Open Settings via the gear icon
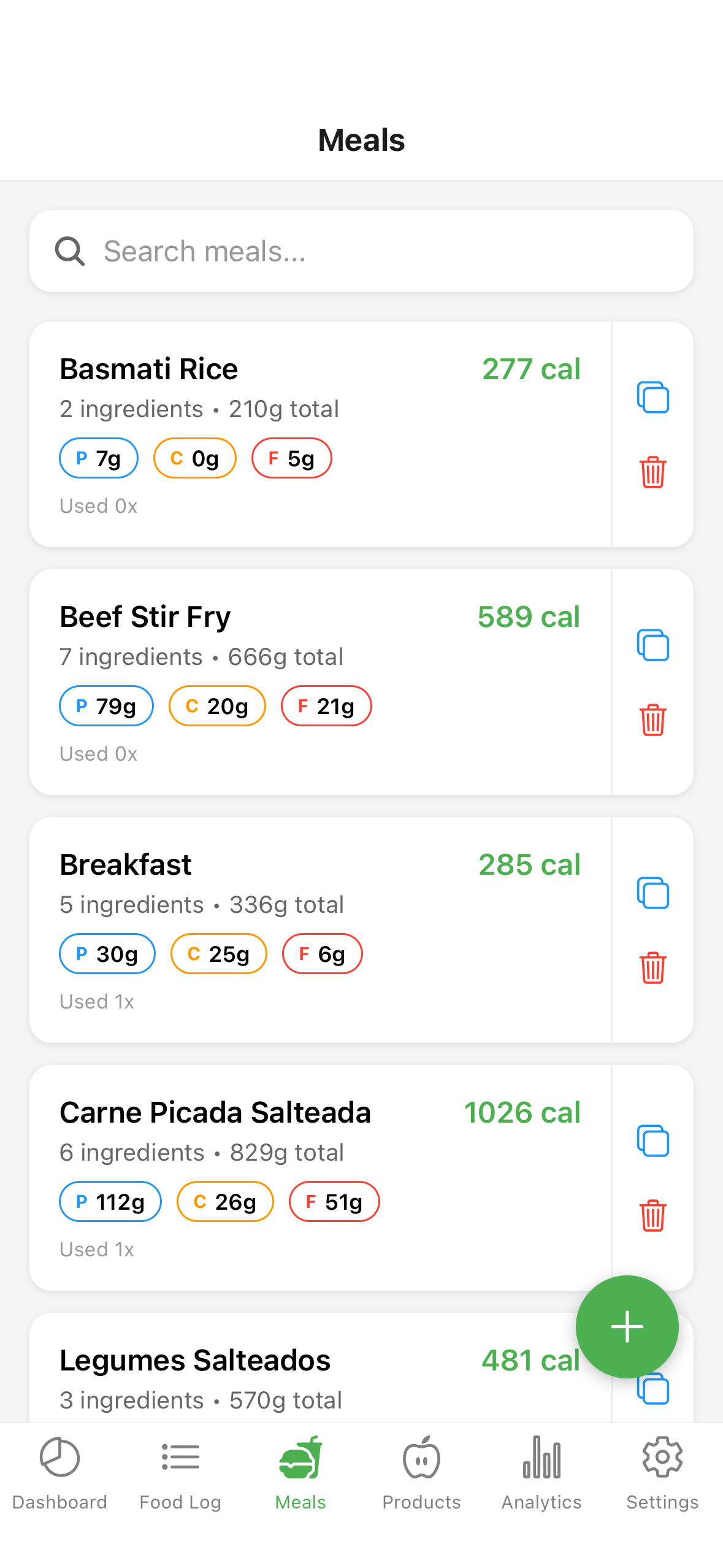 click(662, 1472)
